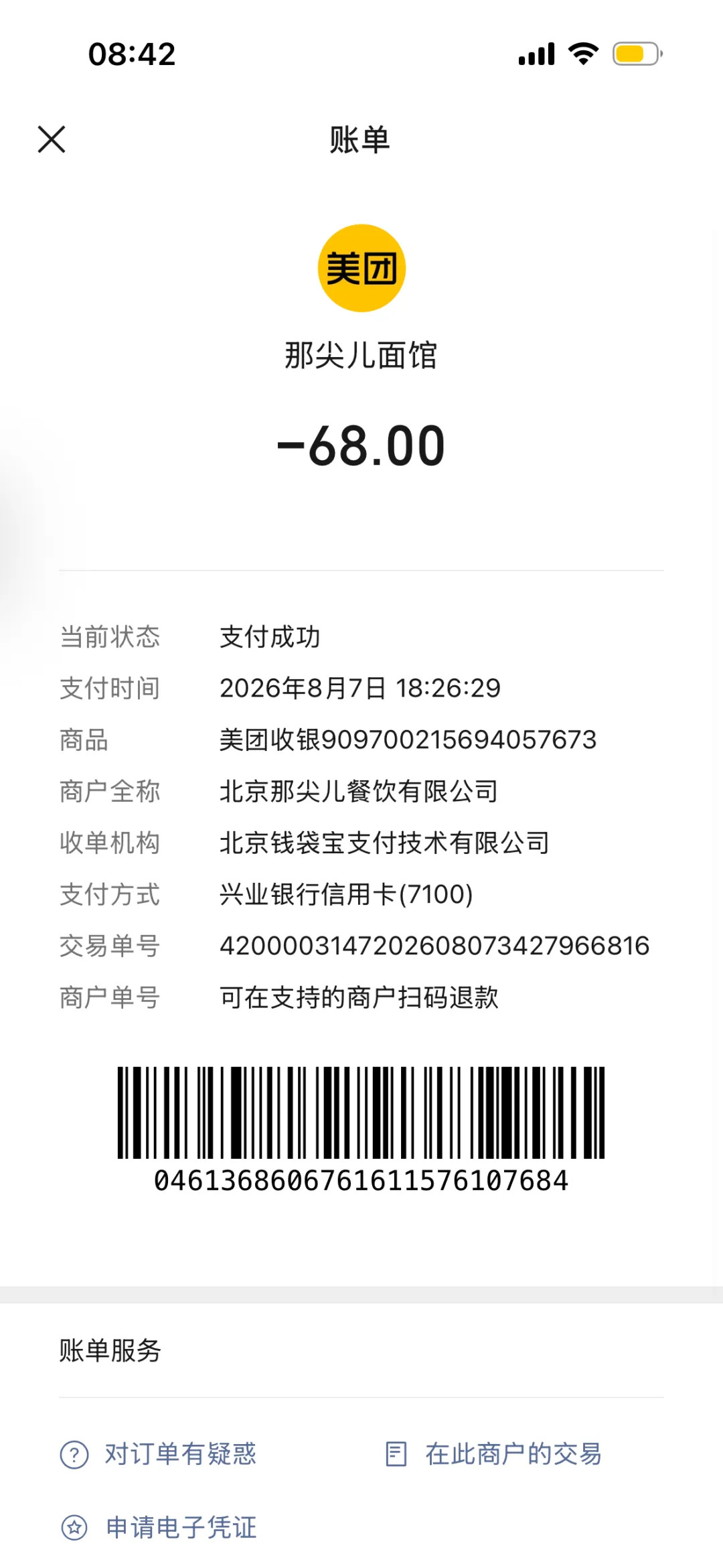This screenshot has height=1568, width=723.
Task: View 在此商户的交易 history
Action: (x=494, y=1454)
